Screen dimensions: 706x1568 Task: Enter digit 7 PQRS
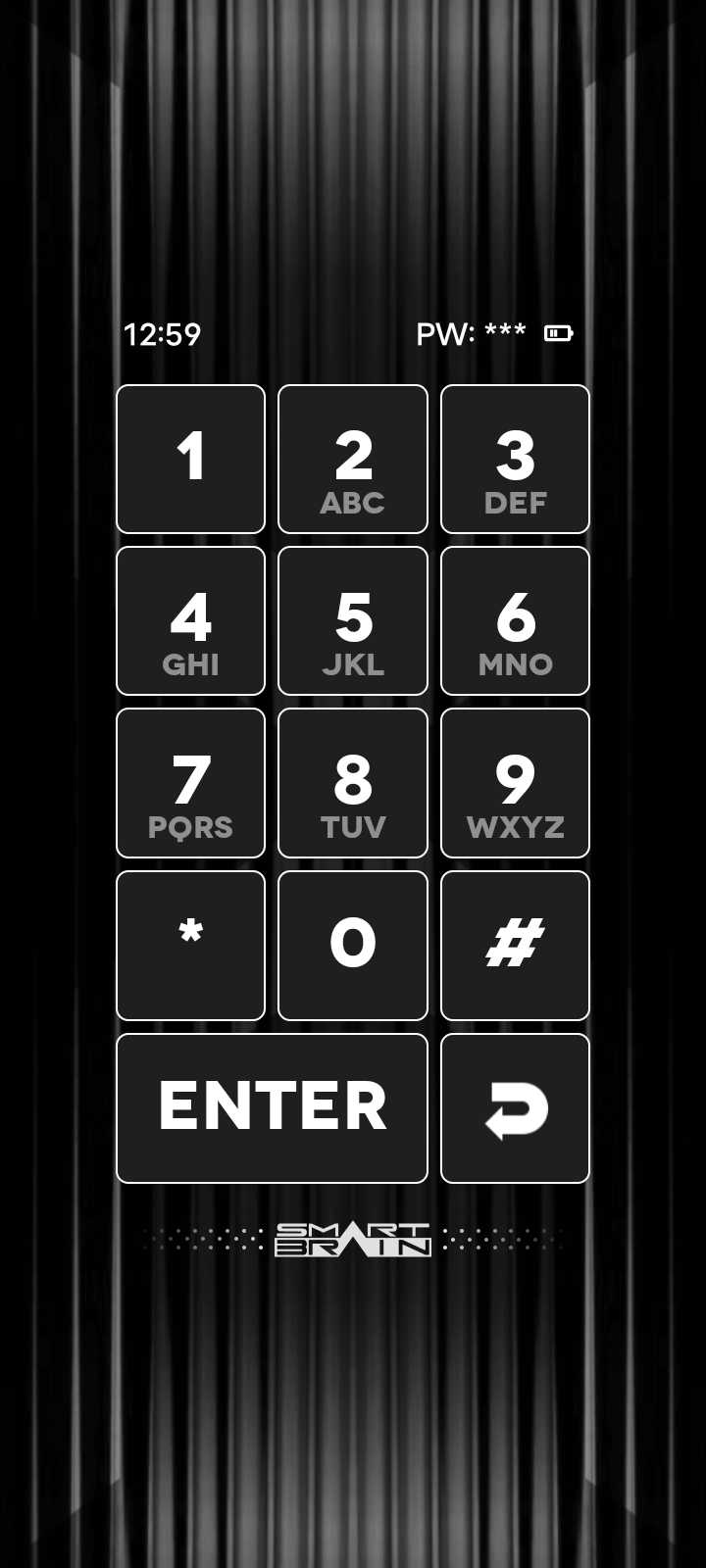pos(190,783)
